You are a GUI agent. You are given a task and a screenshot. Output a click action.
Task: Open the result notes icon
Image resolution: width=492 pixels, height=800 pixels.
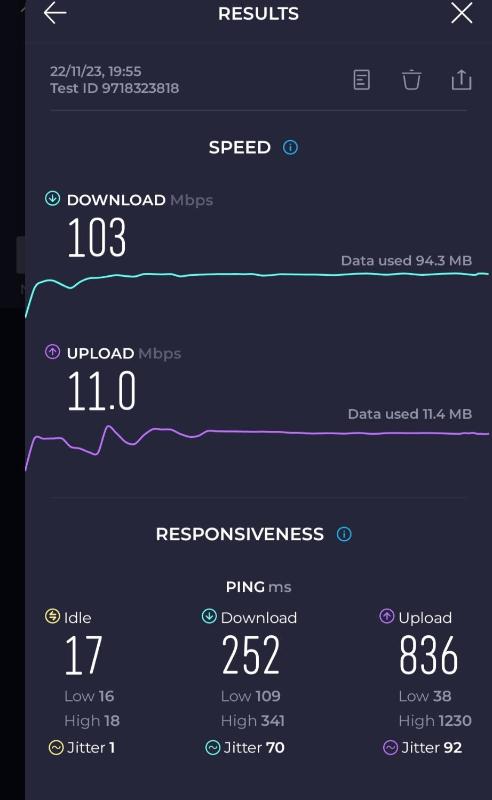tap(361, 80)
